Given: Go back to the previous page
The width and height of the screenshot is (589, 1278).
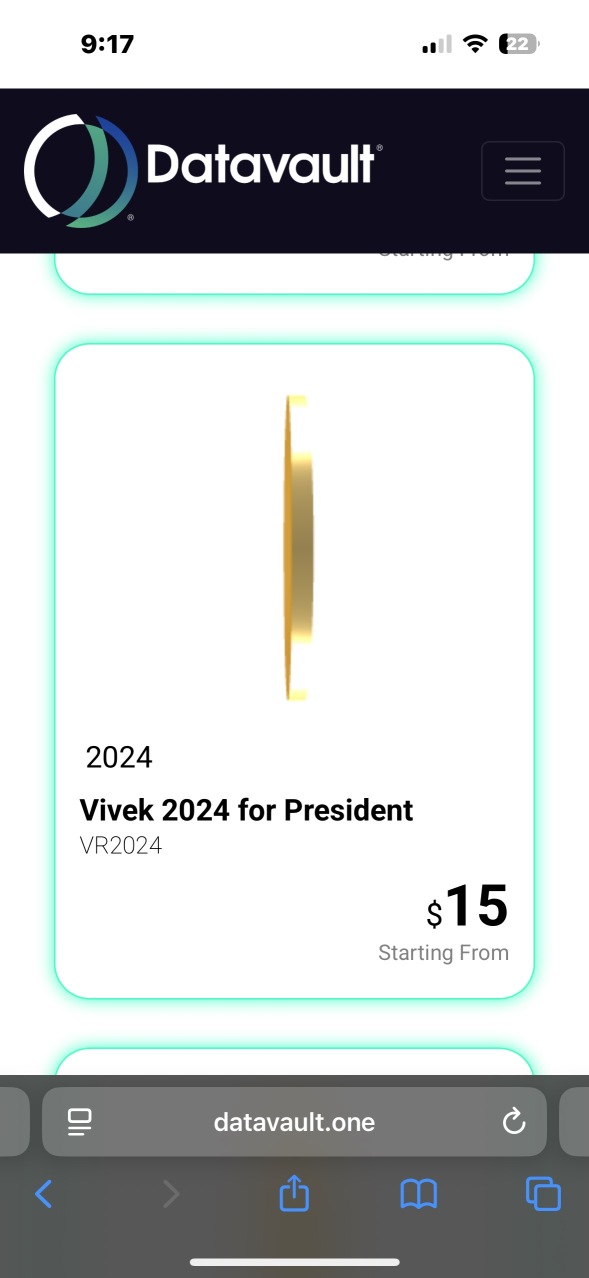Looking at the screenshot, I should pyautogui.click(x=44, y=1193).
